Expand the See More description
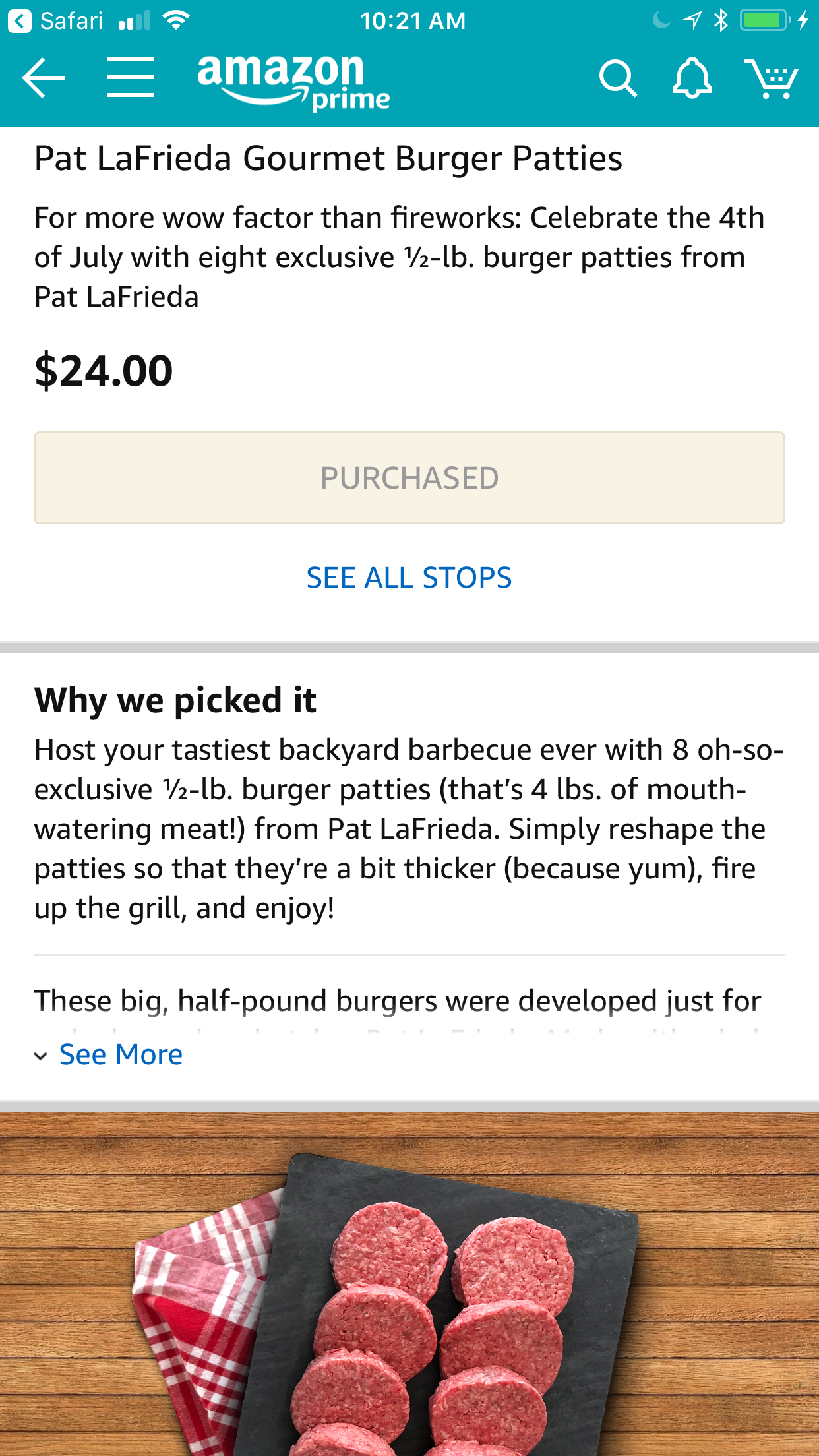819x1456 pixels. pos(120,1054)
